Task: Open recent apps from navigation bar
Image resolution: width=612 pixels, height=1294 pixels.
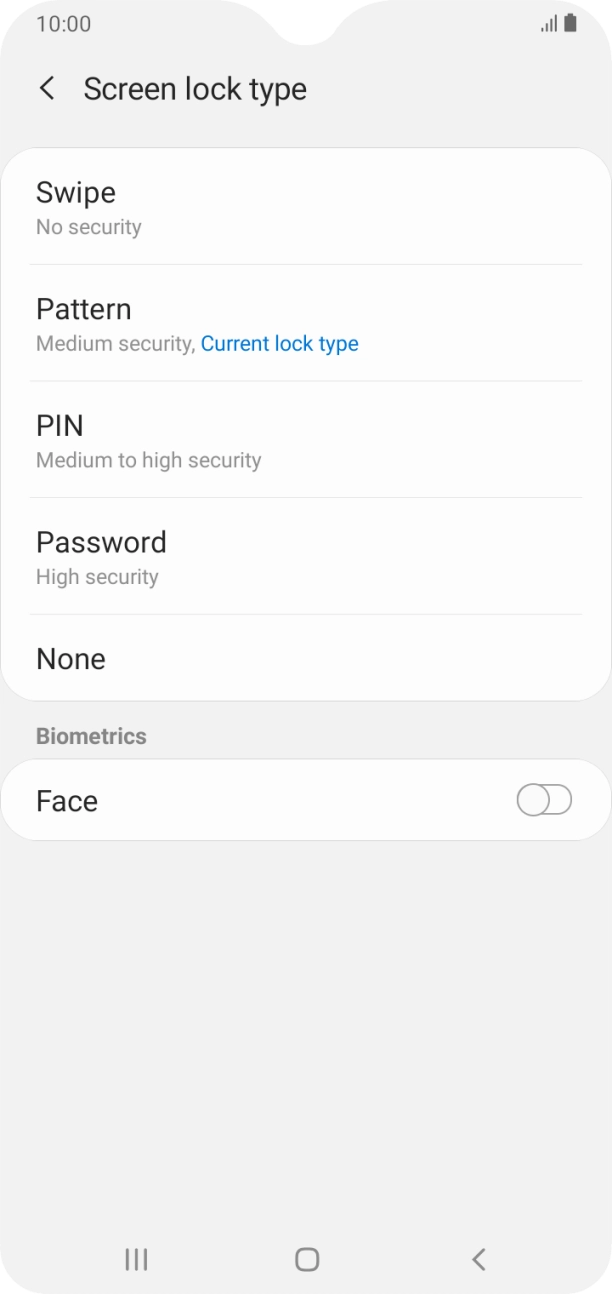Action: (136, 1259)
